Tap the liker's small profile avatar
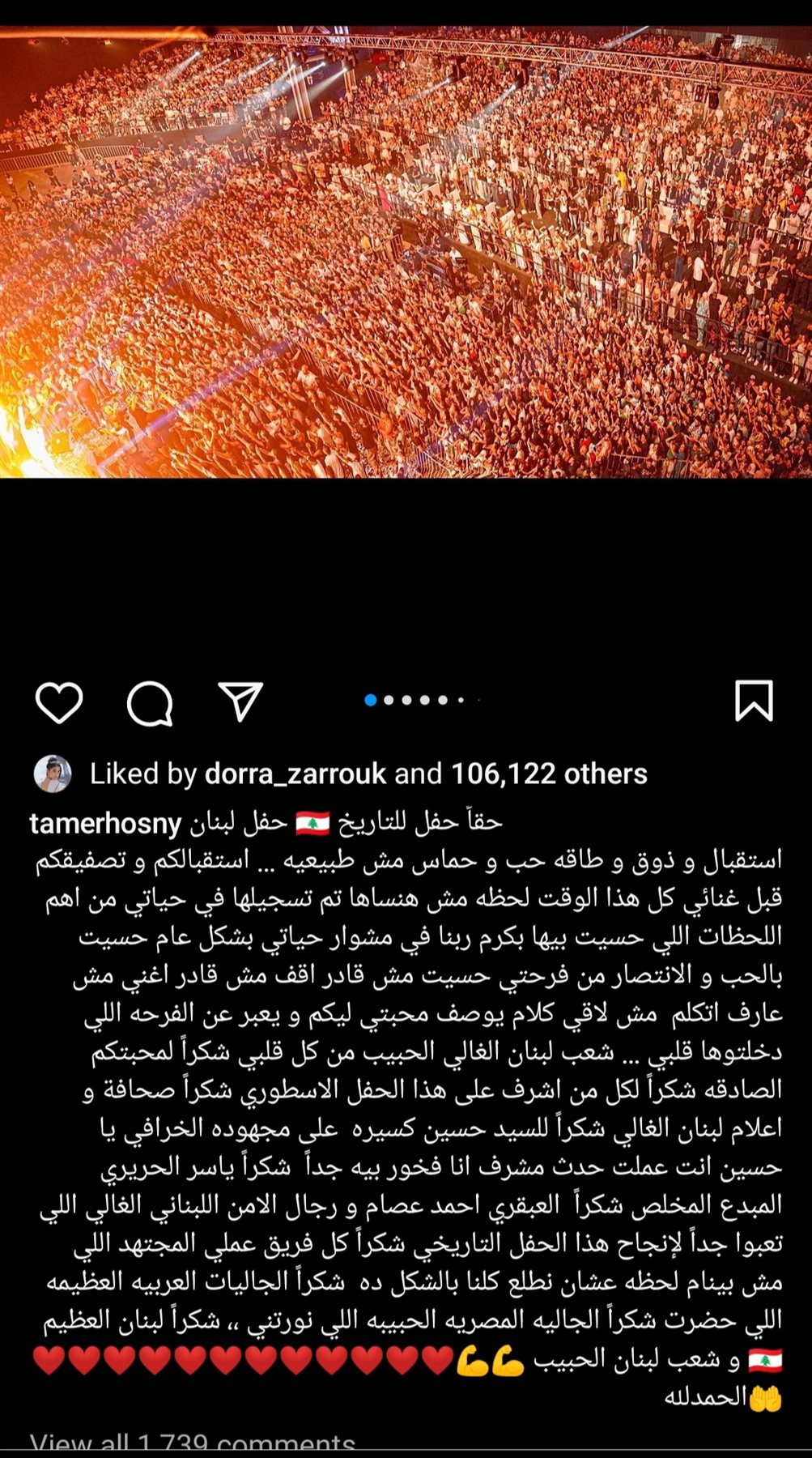 (x=52, y=774)
